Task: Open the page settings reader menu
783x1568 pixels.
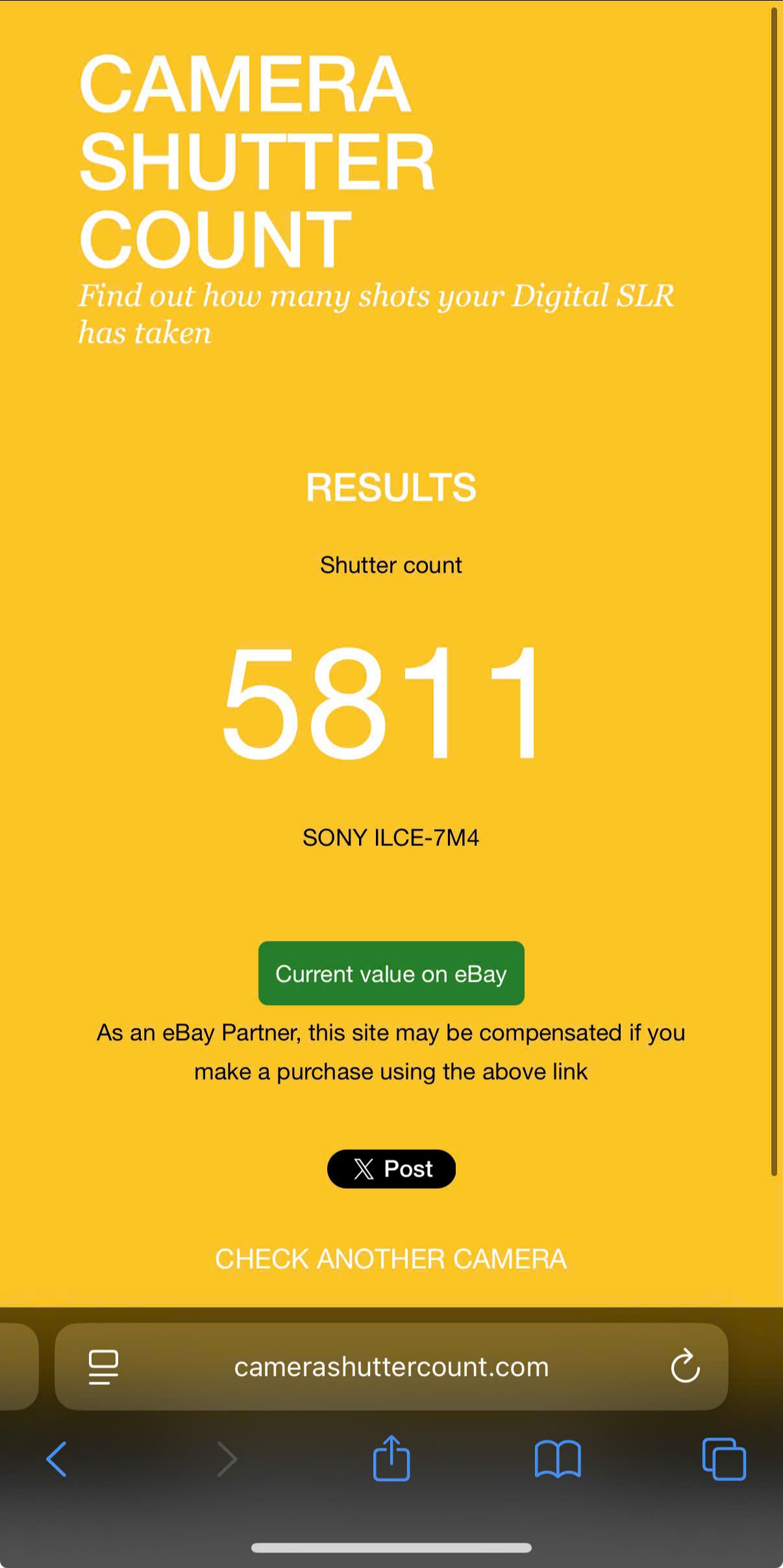Action: pyautogui.click(x=103, y=1367)
